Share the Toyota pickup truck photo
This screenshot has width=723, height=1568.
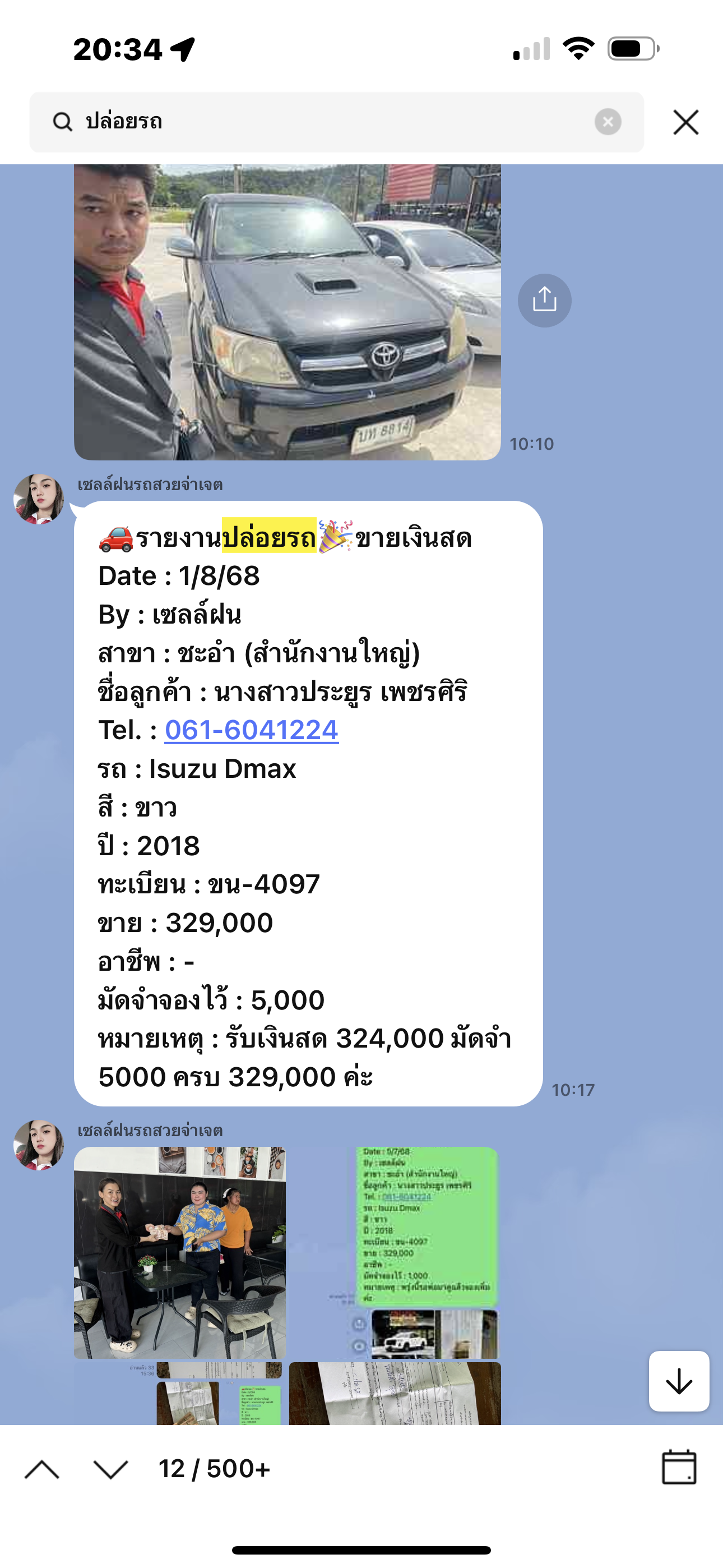point(544,300)
